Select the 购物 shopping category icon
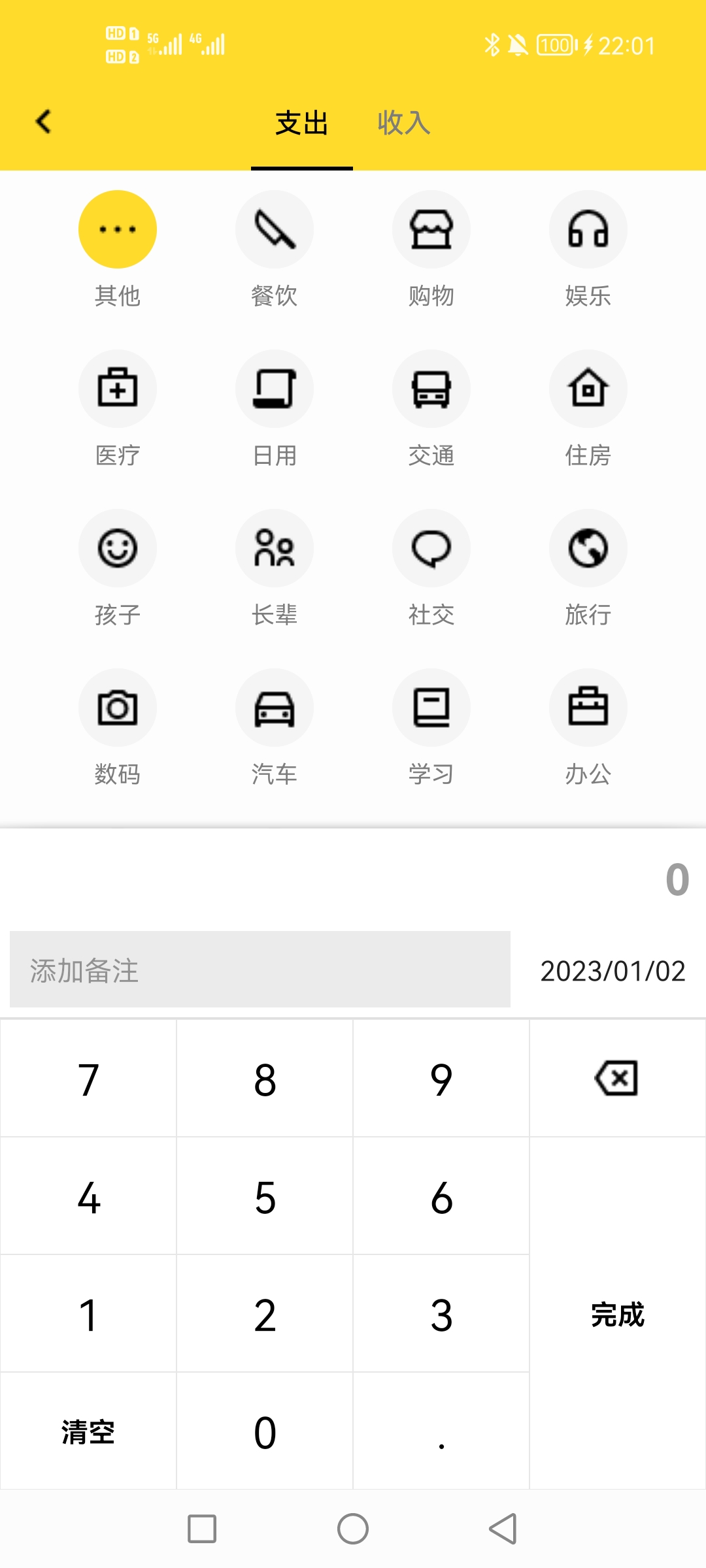The width and height of the screenshot is (706, 1568). click(x=431, y=229)
